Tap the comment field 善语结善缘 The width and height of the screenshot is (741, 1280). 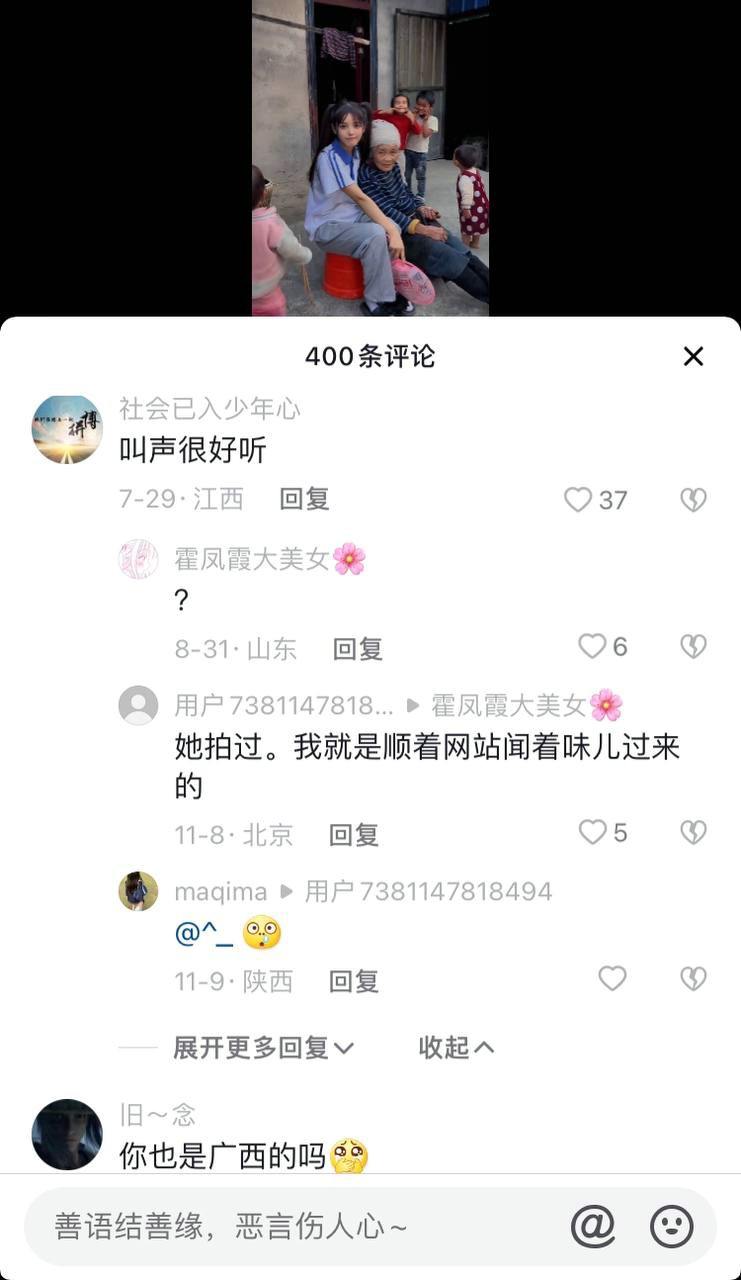[x=290, y=1227]
